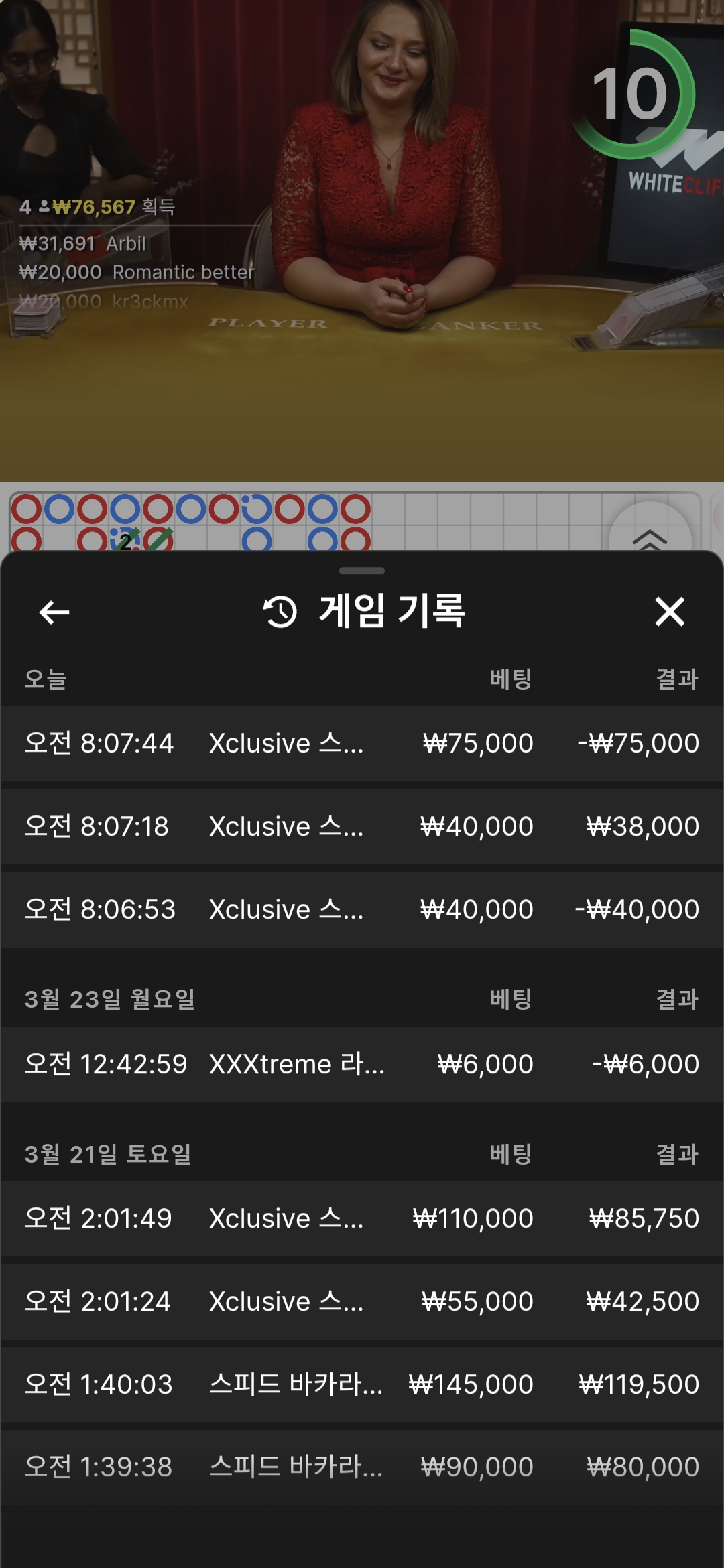The height and width of the screenshot is (1568, 724).
Task: View the 2:01:24 record with ₩55,000 bet
Action: click(362, 1301)
